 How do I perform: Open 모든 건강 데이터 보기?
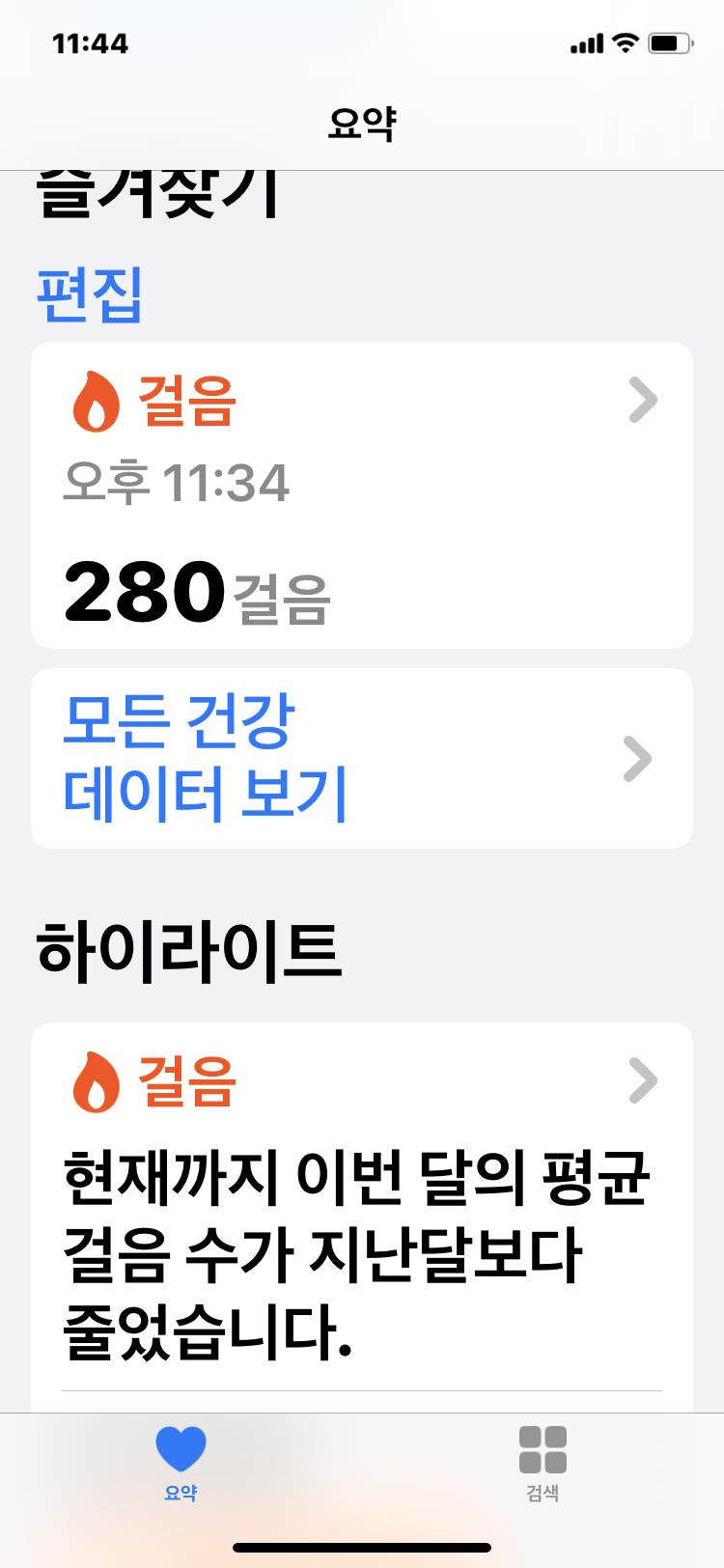pyautogui.click(x=361, y=759)
